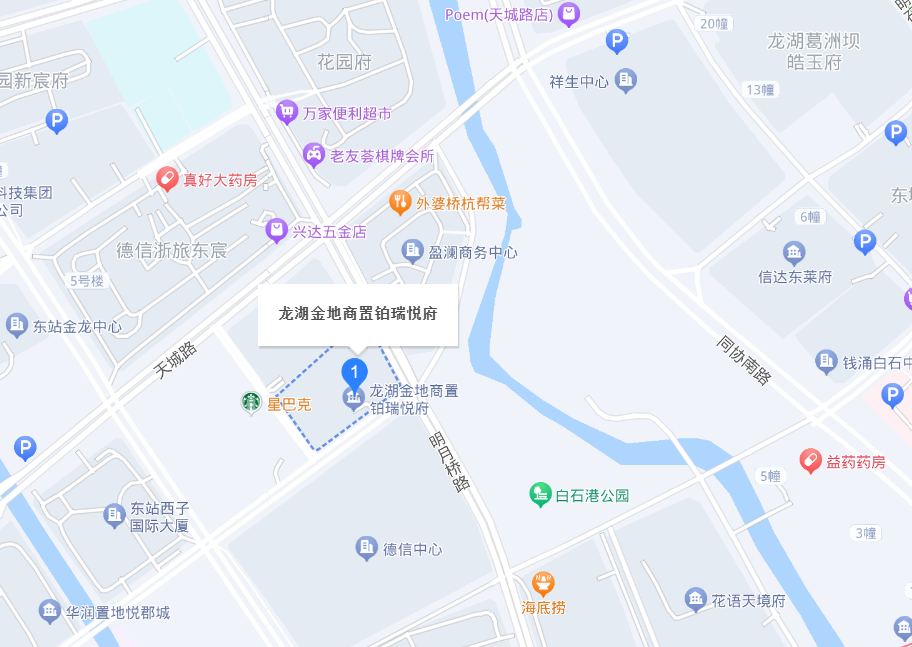The width and height of the screenshot is (912, 647).
Task: Tap the blue marker numbered 1
Action: tap(354, 372)
